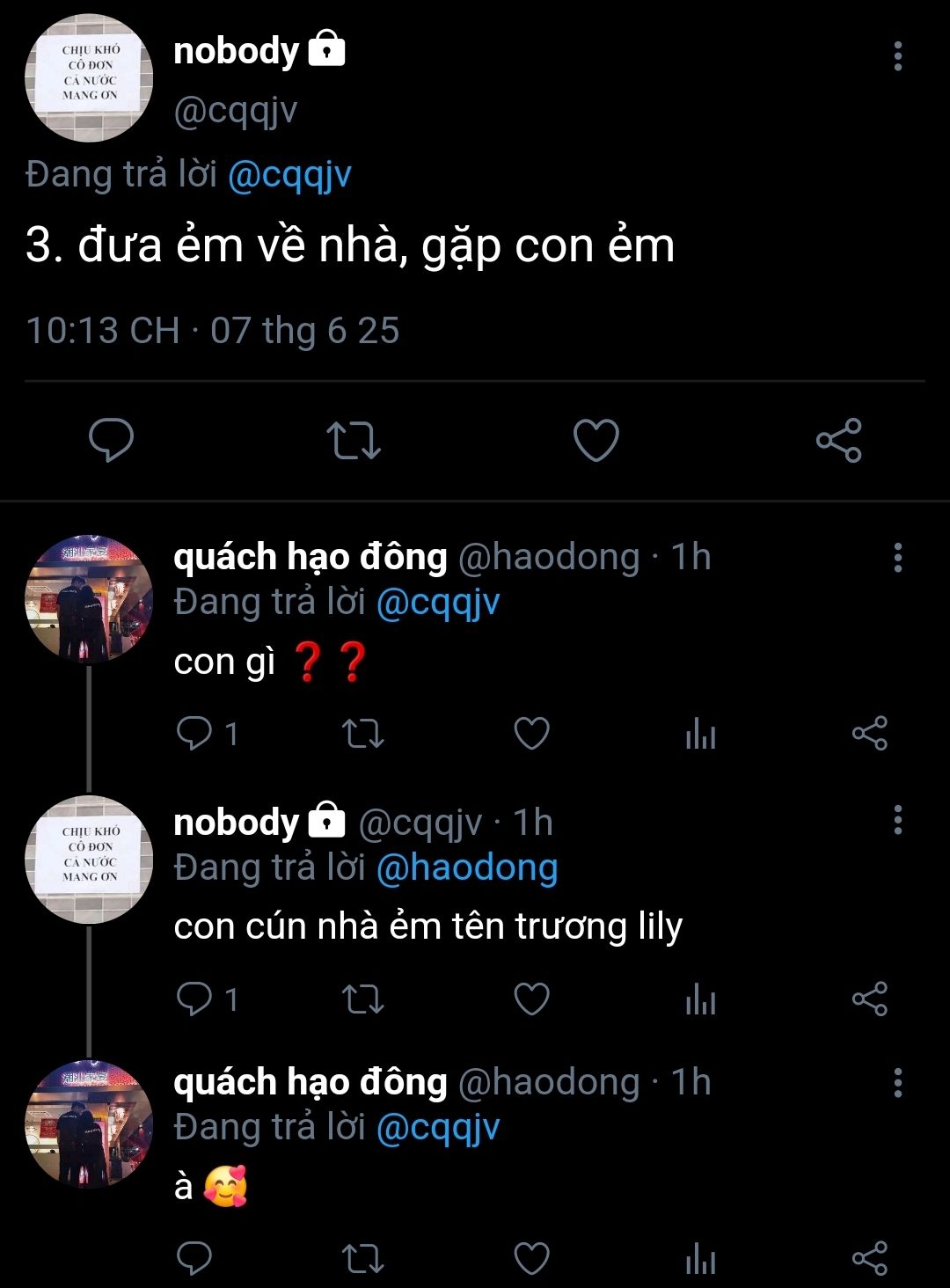Open overflow menu on the "con cún nhà ẻm" reply
This screenshot has height=1288, width=950.
(x=897, y=820)
